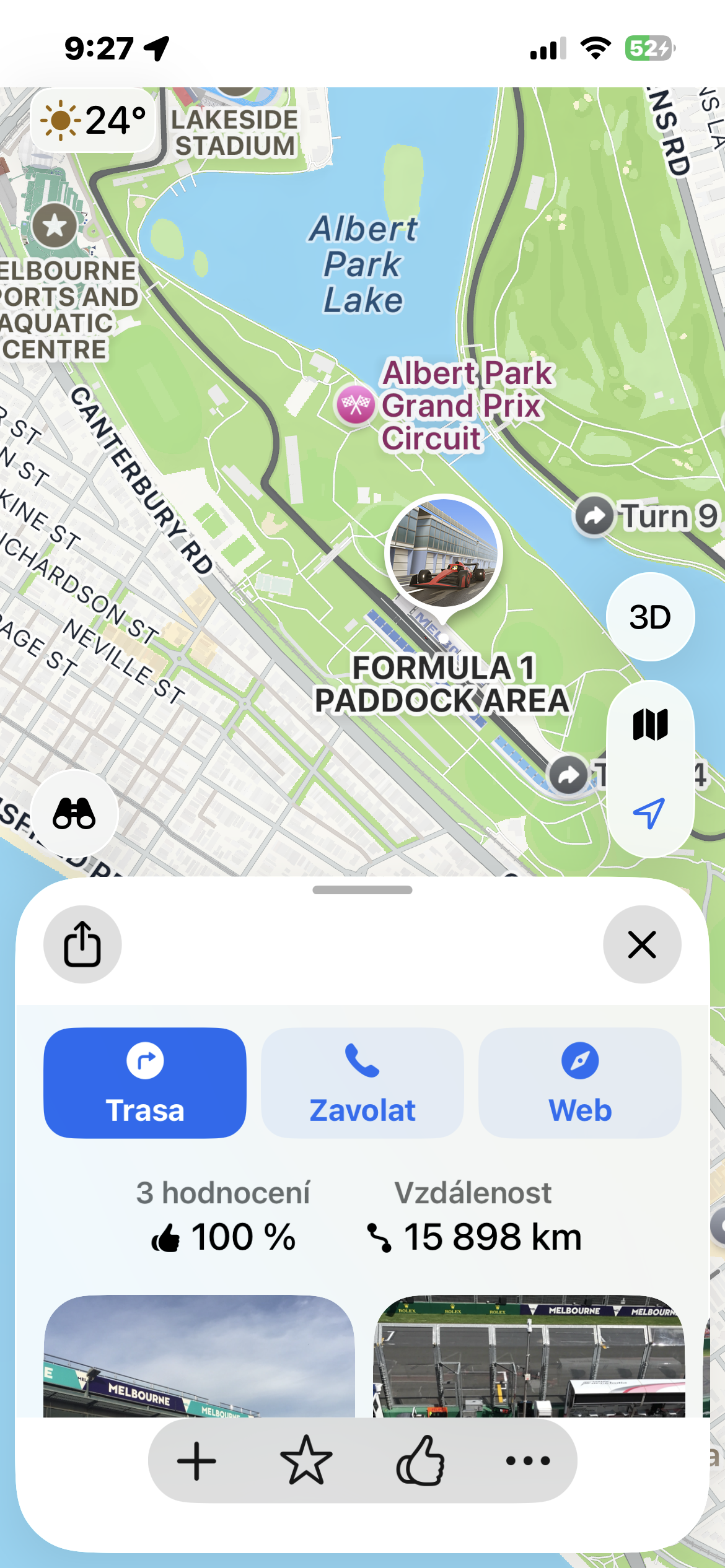Image resolution: width=725 pixels, height=1568 pixels.
Task: Center the map on my location
Action: coord(649,812)
